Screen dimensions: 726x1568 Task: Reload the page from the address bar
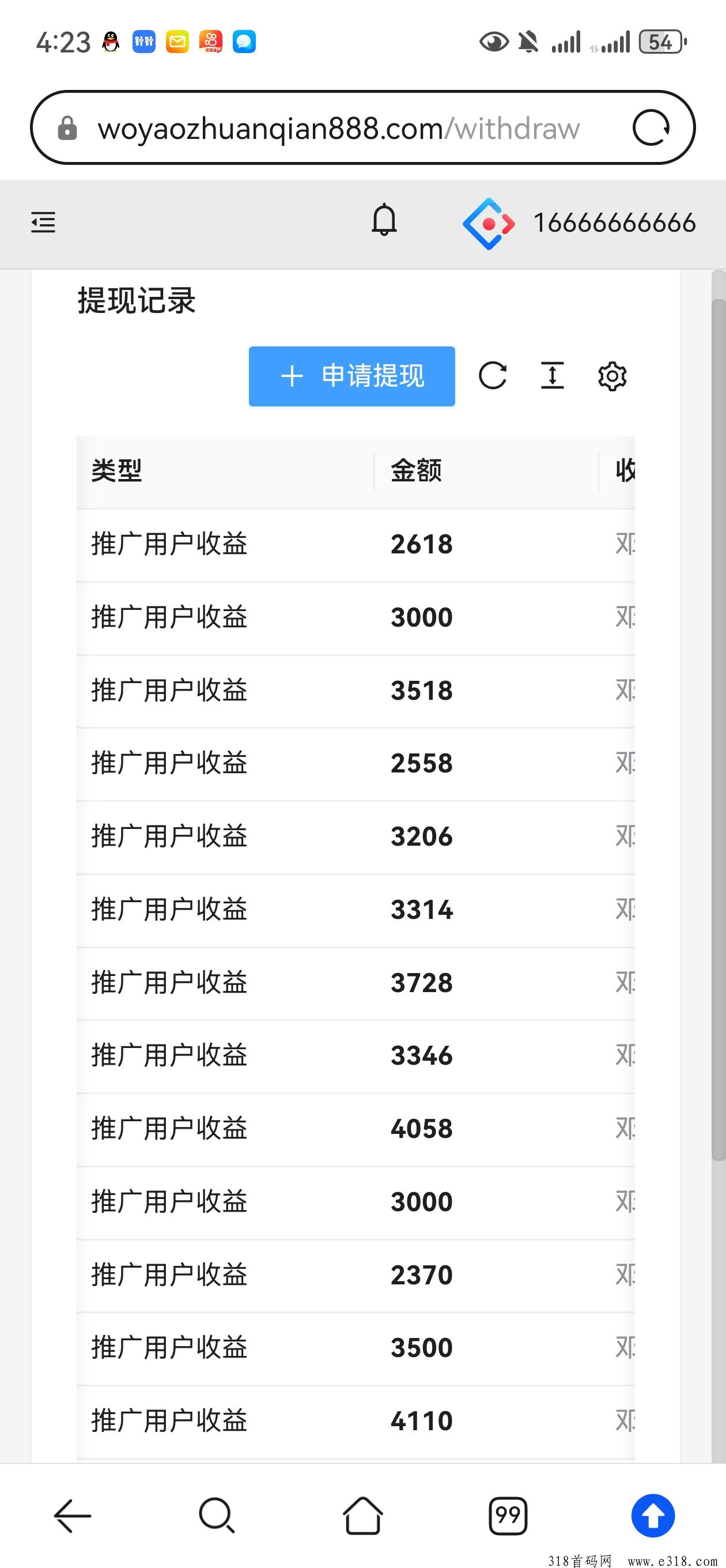click(x=651, y=128)
